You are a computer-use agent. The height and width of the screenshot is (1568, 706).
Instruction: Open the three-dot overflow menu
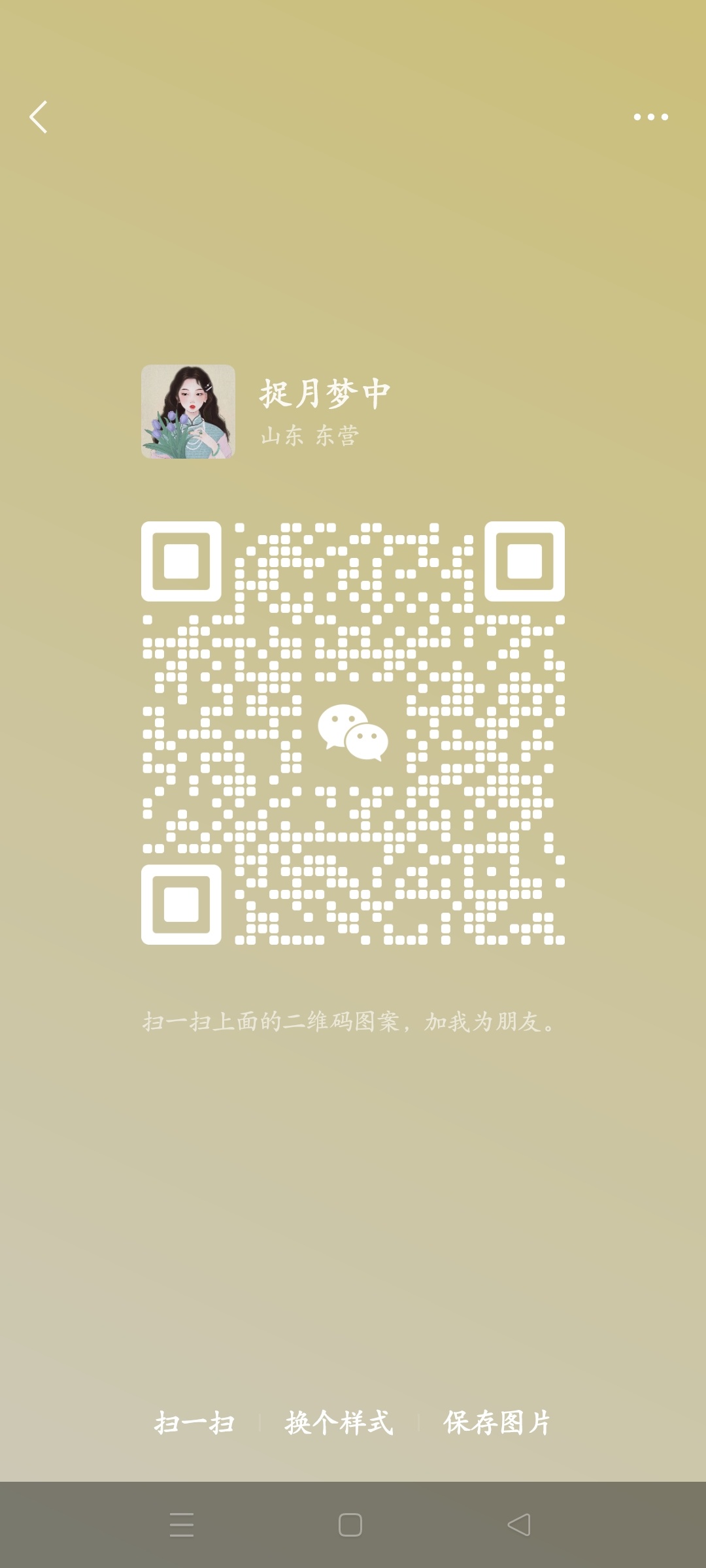[651, 117]
